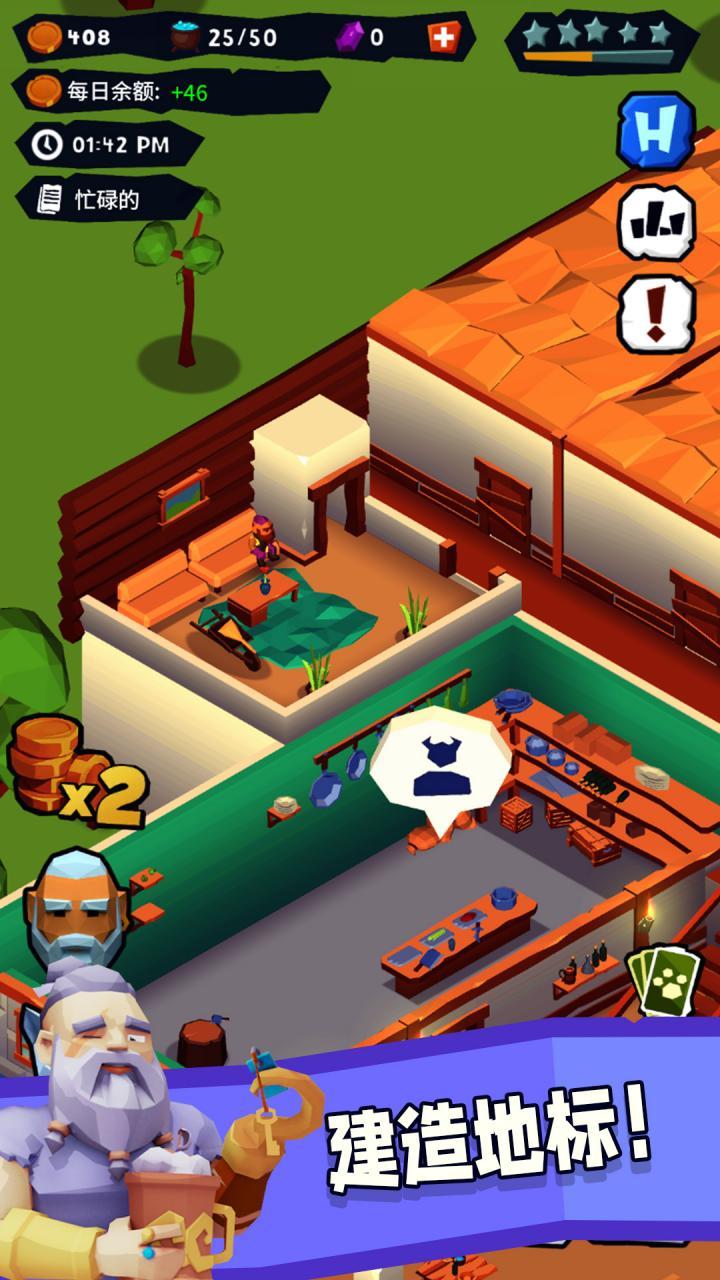Activate the x2 coins boost
This screenshot has width=720, height=1280.
tap(77, 774)
